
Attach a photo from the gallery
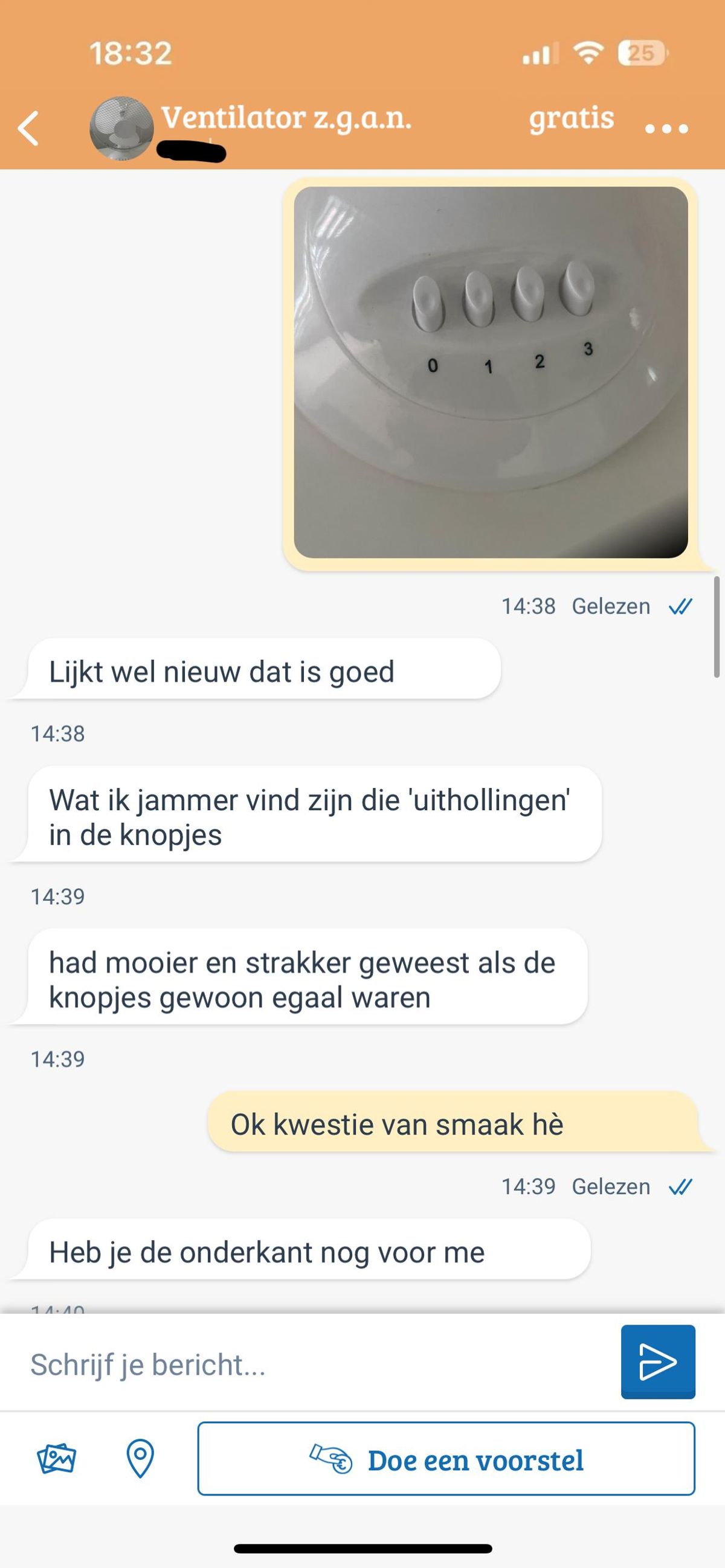(57, 1459)
